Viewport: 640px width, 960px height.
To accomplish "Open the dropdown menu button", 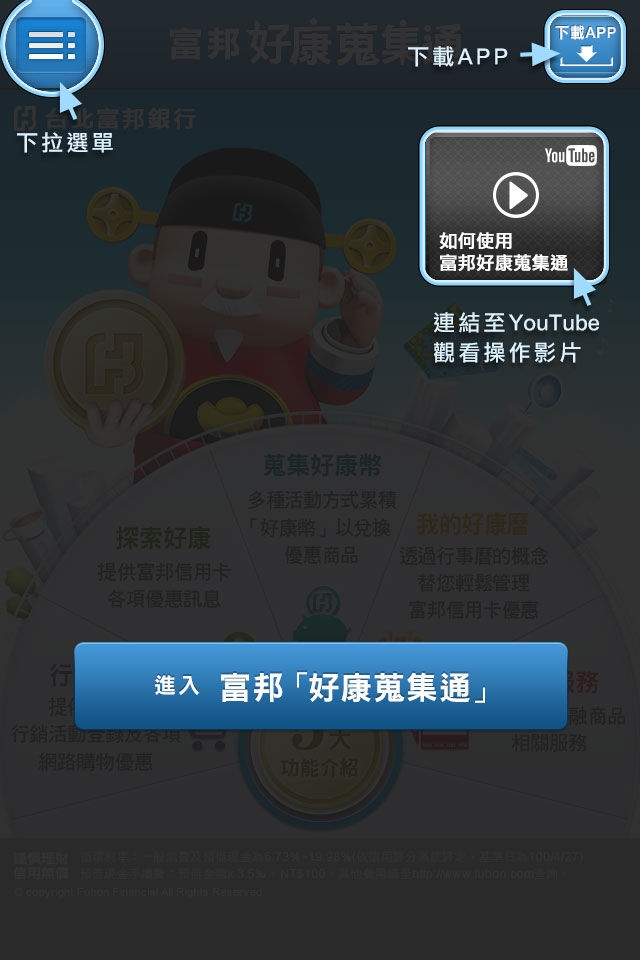I will (52, 45).
